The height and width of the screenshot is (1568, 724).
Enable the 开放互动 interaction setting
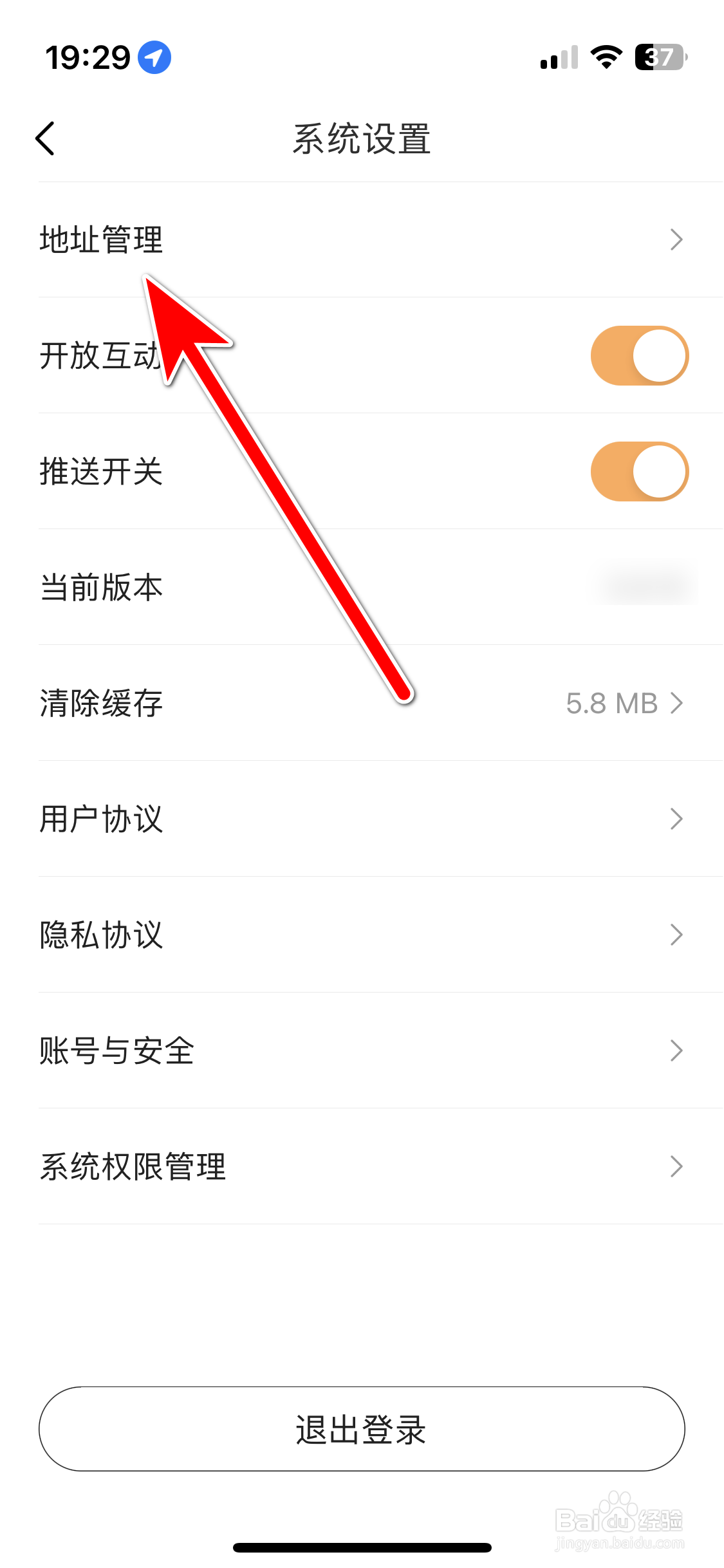(x=639, y=356)
